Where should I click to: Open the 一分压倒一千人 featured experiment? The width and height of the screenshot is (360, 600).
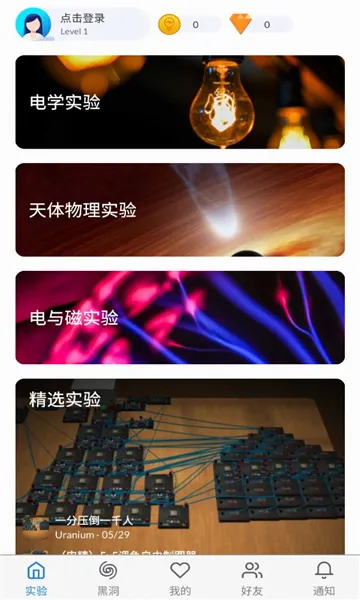[x=94, y=520]
